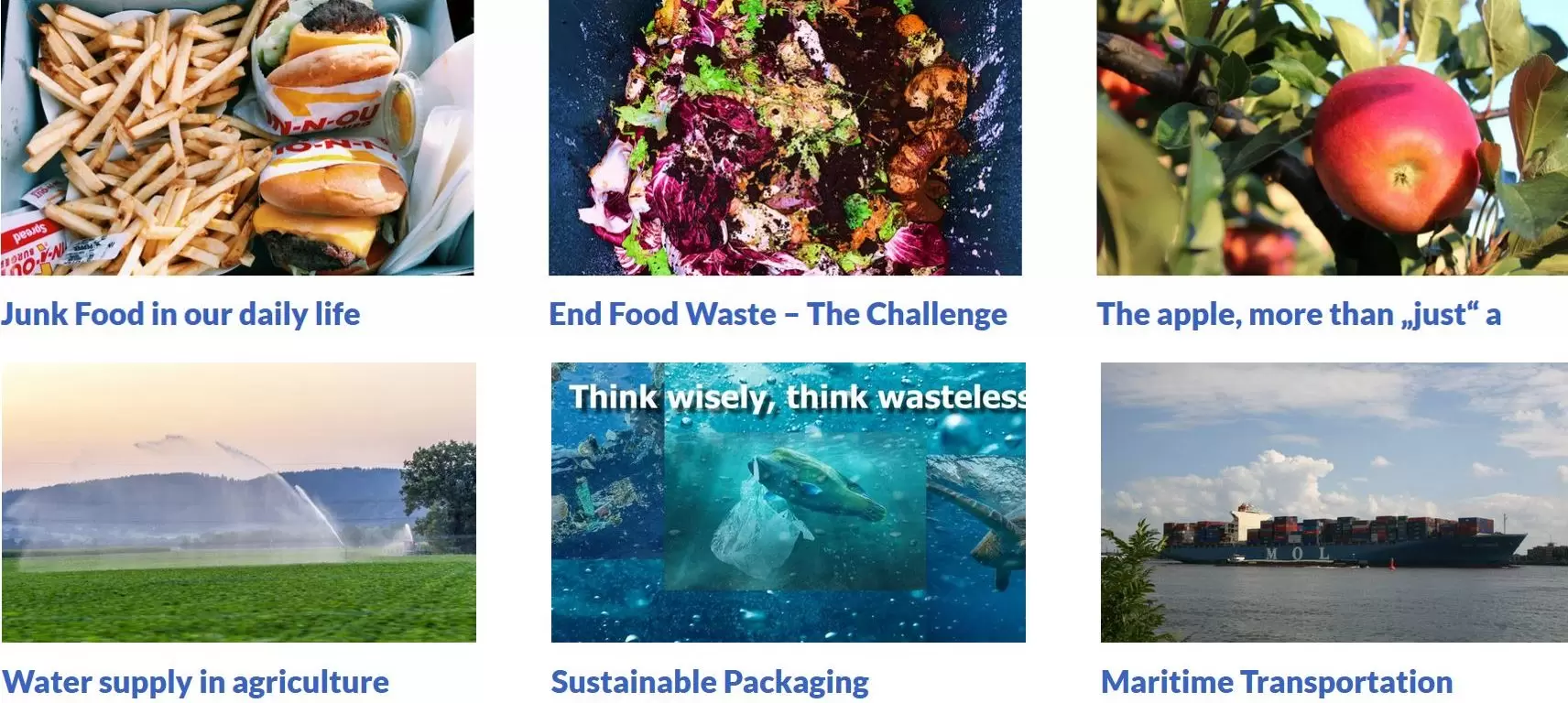Open 'Maritime Transportation' link

pyautogui.click(x=1276, y=682)
